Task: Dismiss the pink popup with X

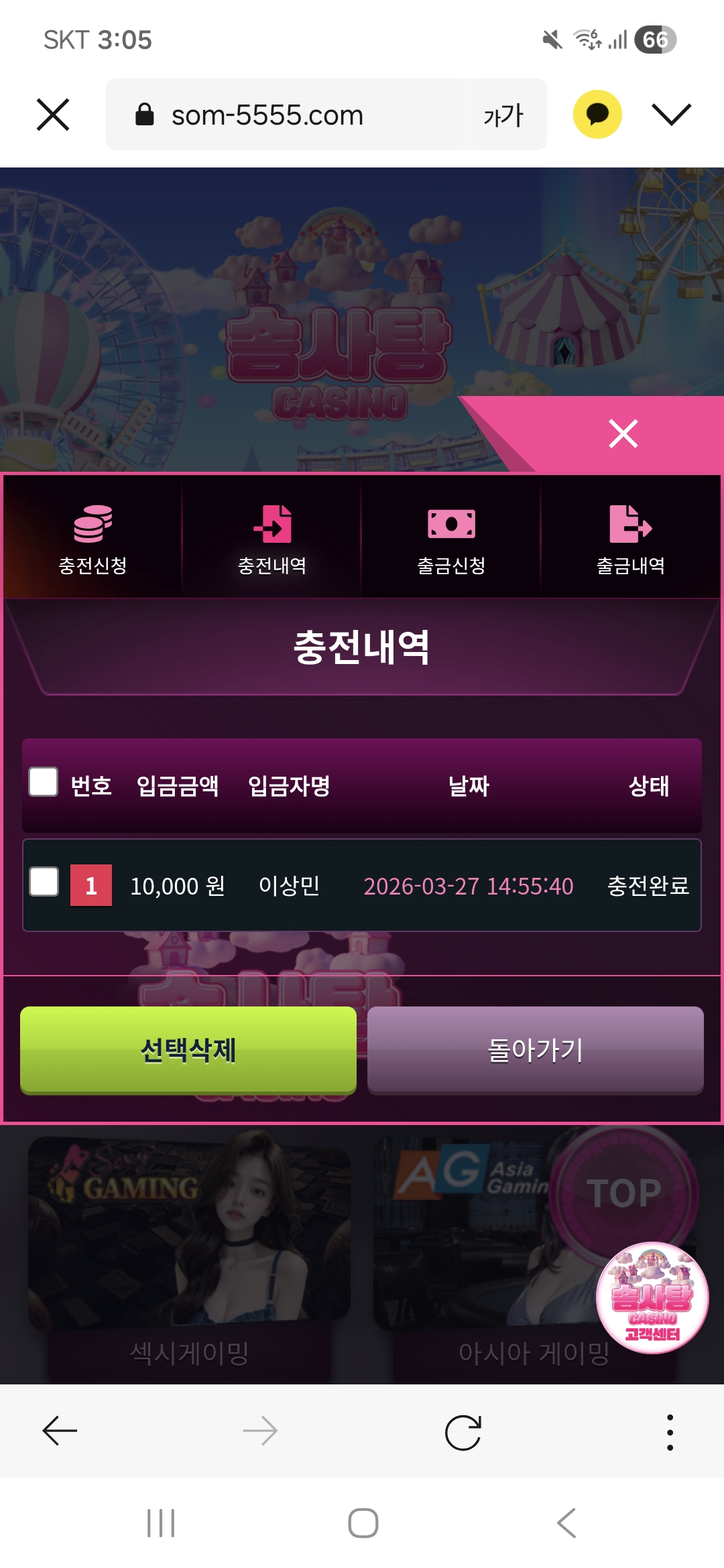Action: pos(623,434)
